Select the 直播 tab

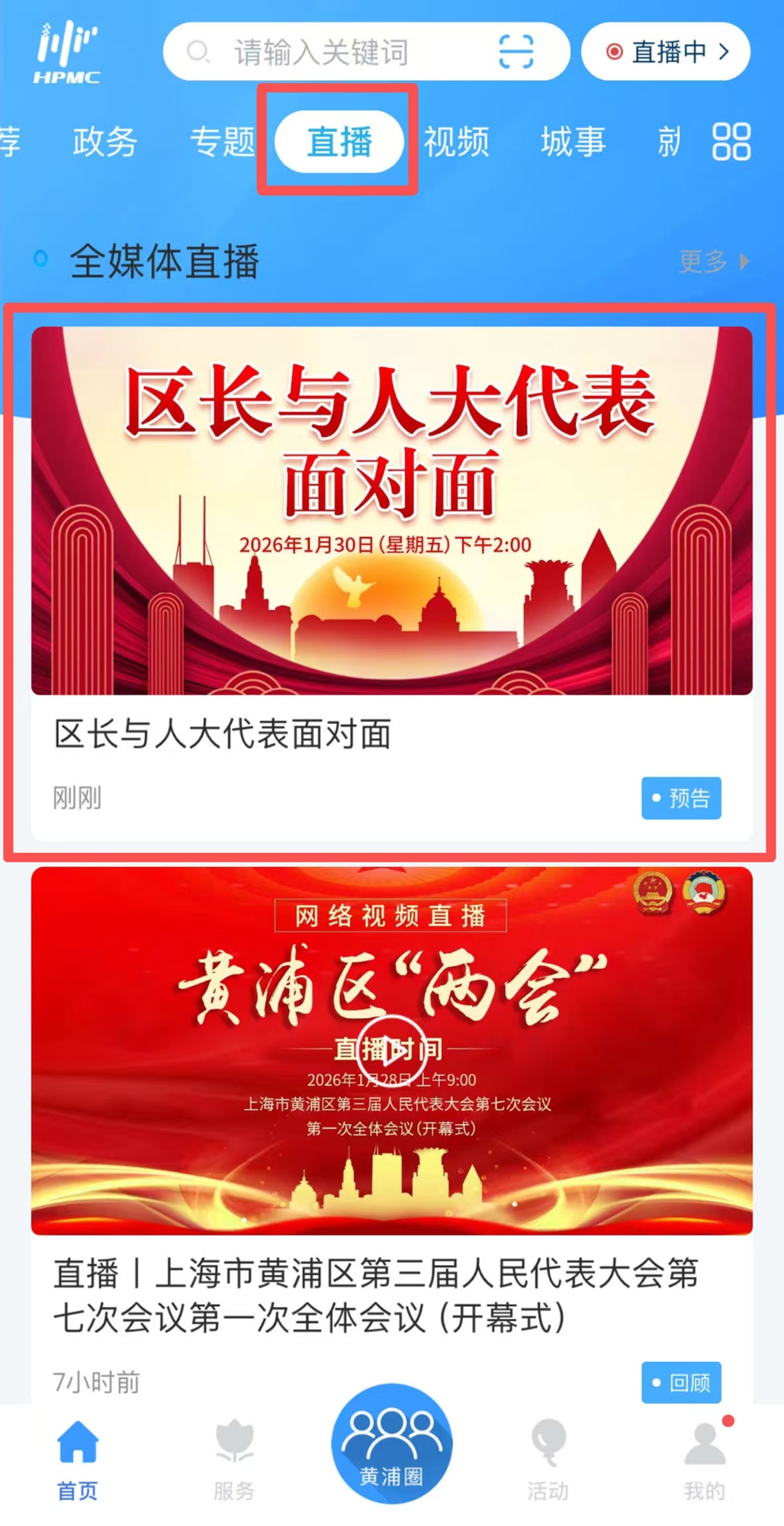point(339,142)
